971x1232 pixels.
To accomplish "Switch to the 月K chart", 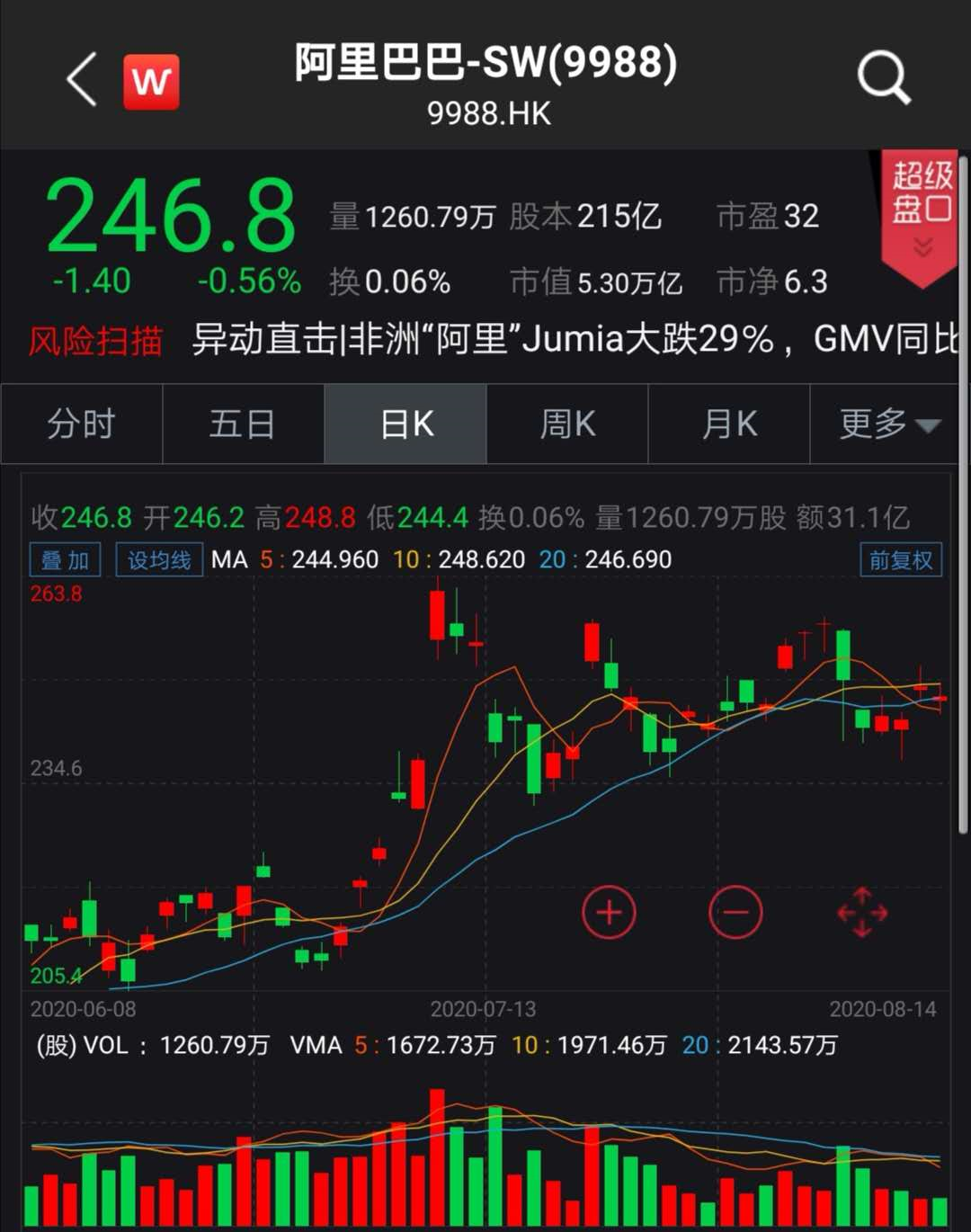I will click(x=729, y=424).
